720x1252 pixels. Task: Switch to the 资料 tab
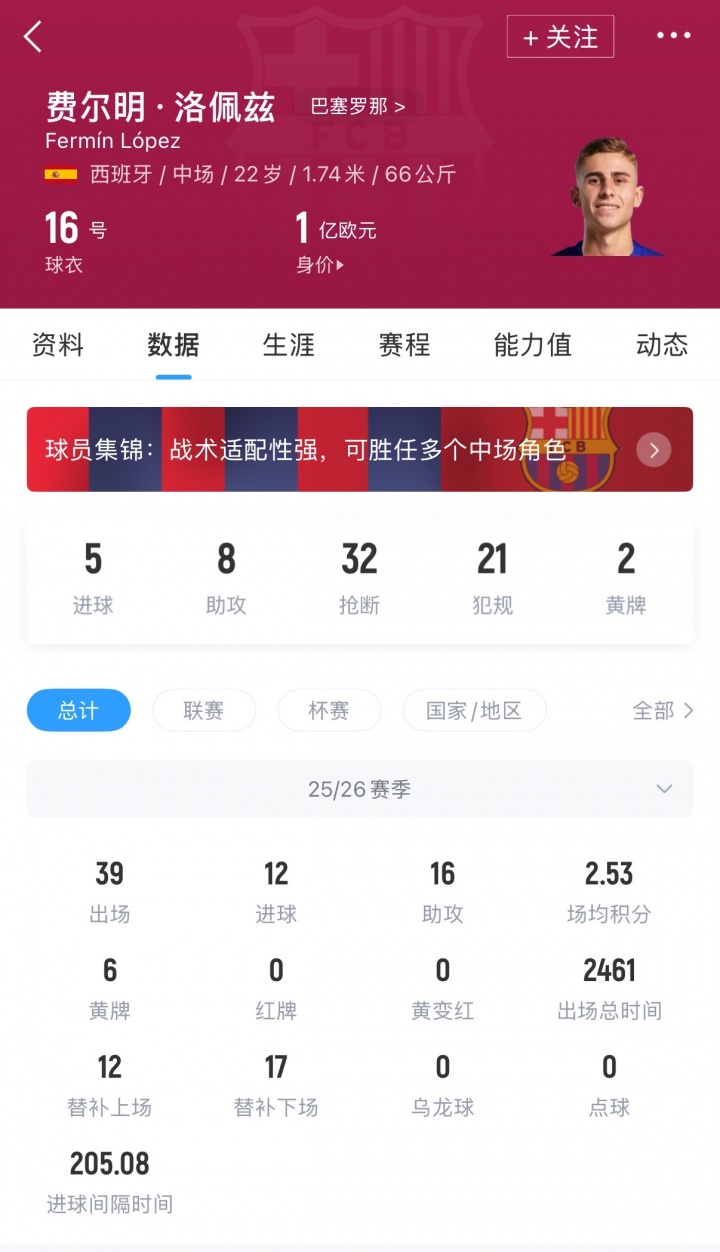coord(57,346)
